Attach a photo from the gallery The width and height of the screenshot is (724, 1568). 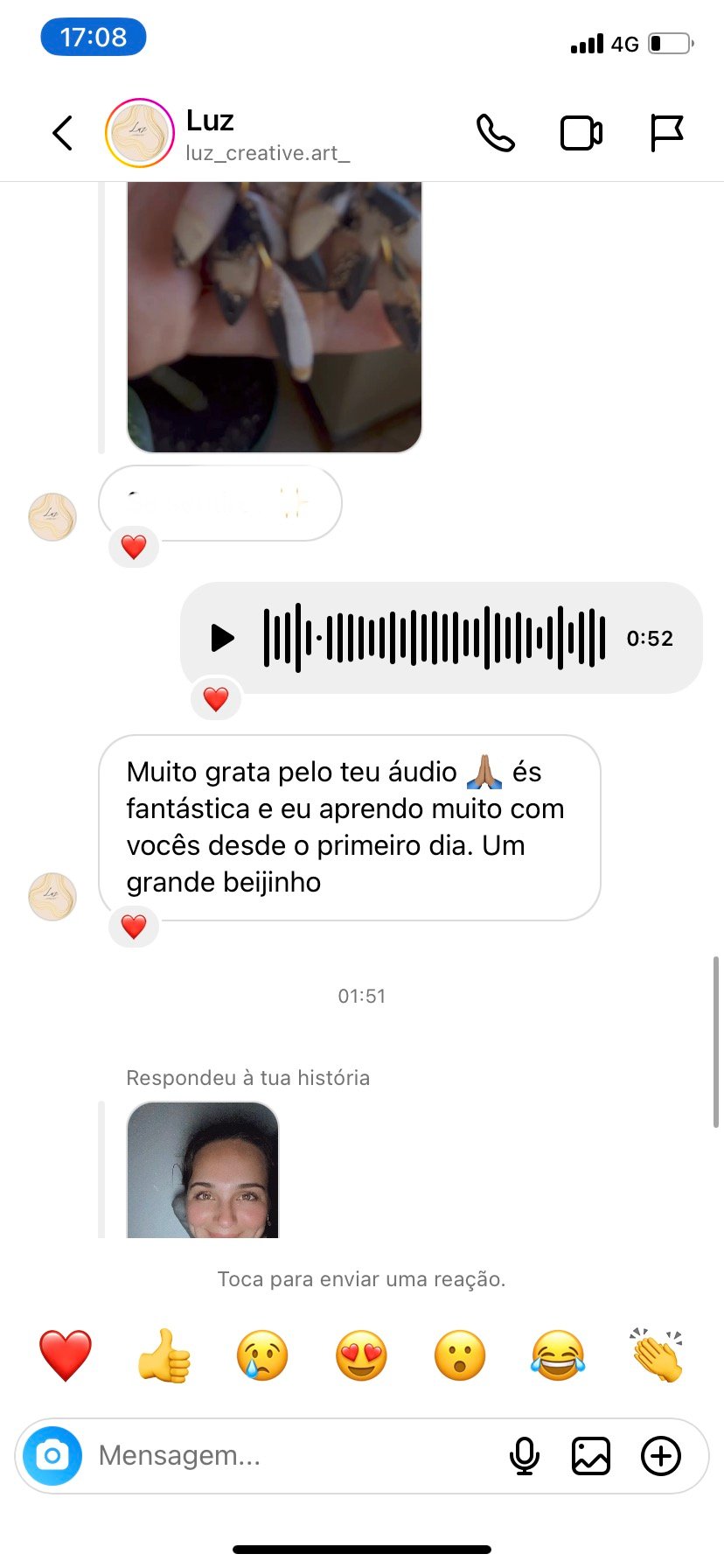(x=591, y=1456)
